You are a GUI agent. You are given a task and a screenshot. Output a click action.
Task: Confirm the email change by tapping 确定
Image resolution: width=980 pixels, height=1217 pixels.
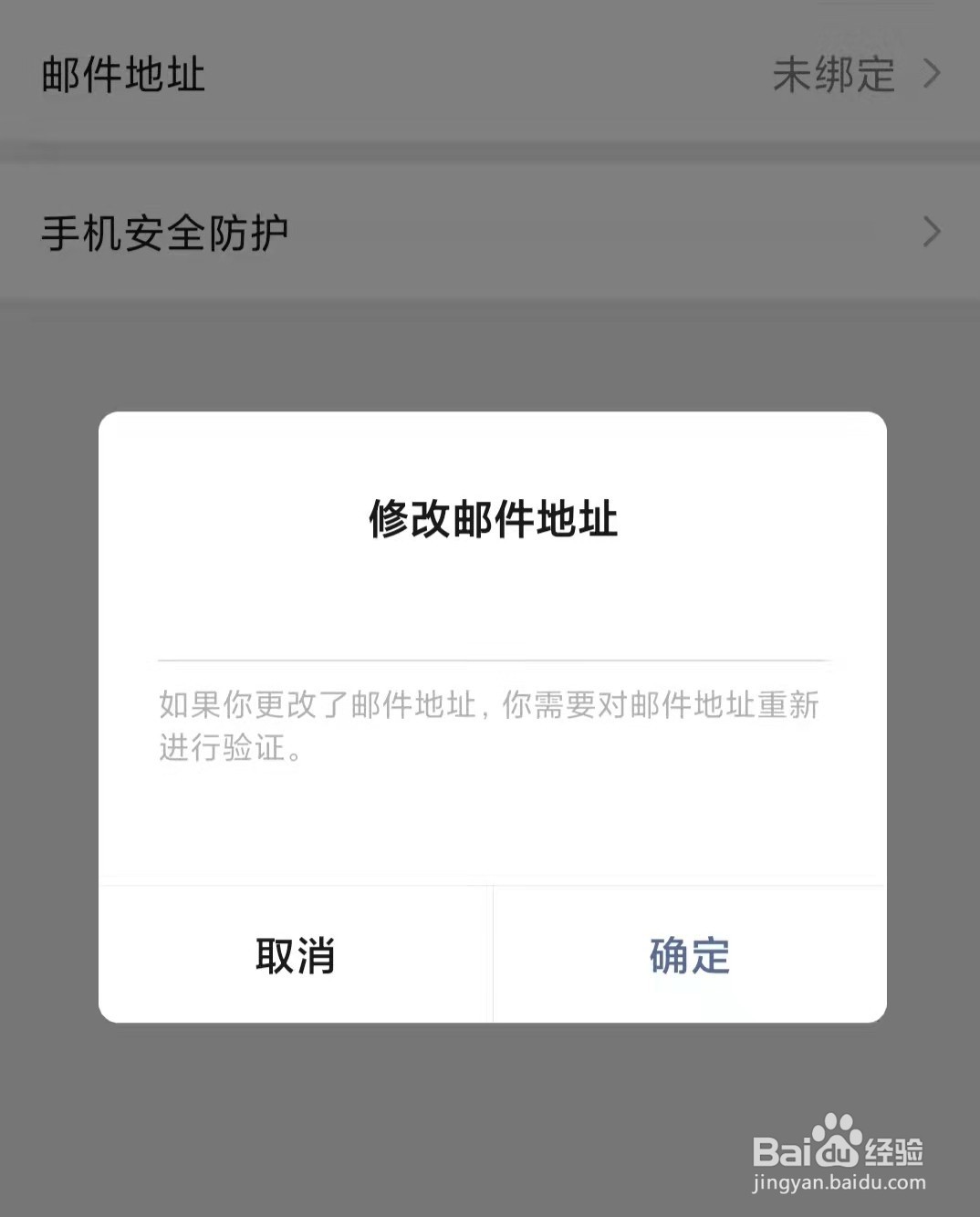click(x=687, y=956)
